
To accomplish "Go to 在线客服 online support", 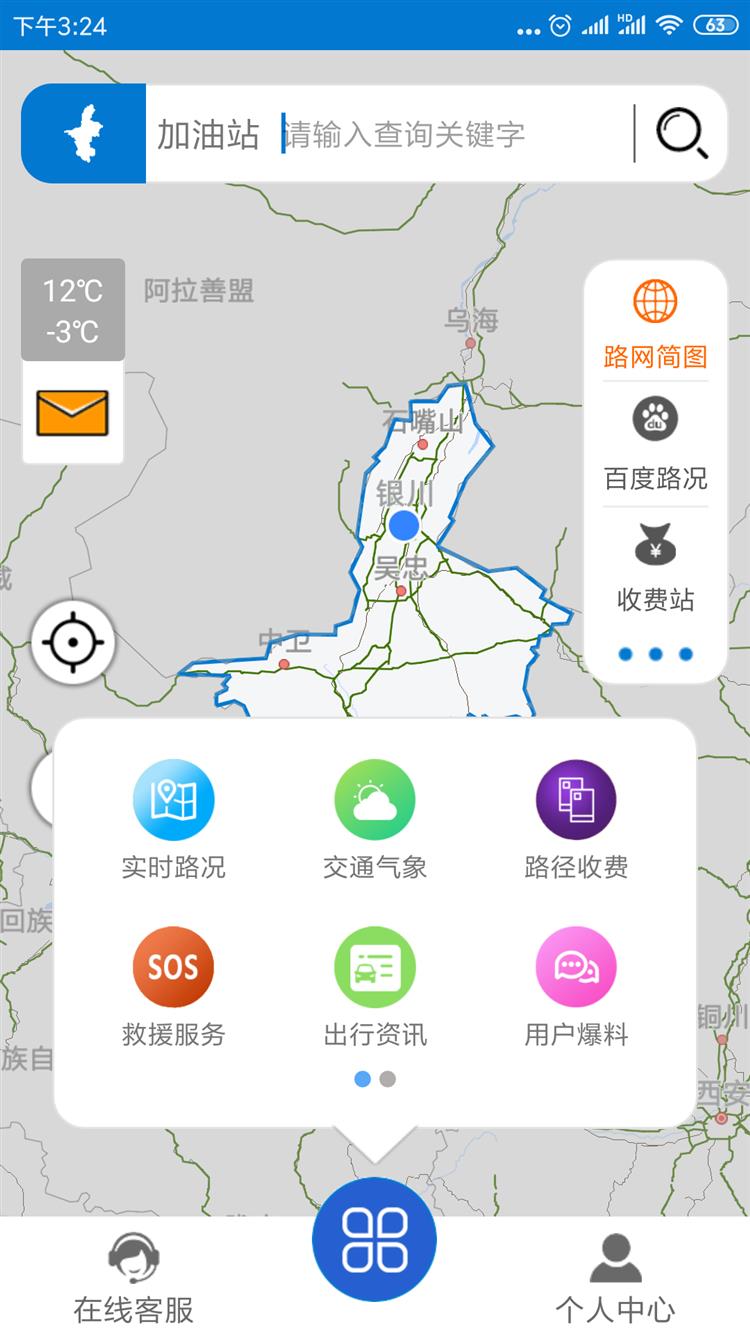I will point(134,1278).
